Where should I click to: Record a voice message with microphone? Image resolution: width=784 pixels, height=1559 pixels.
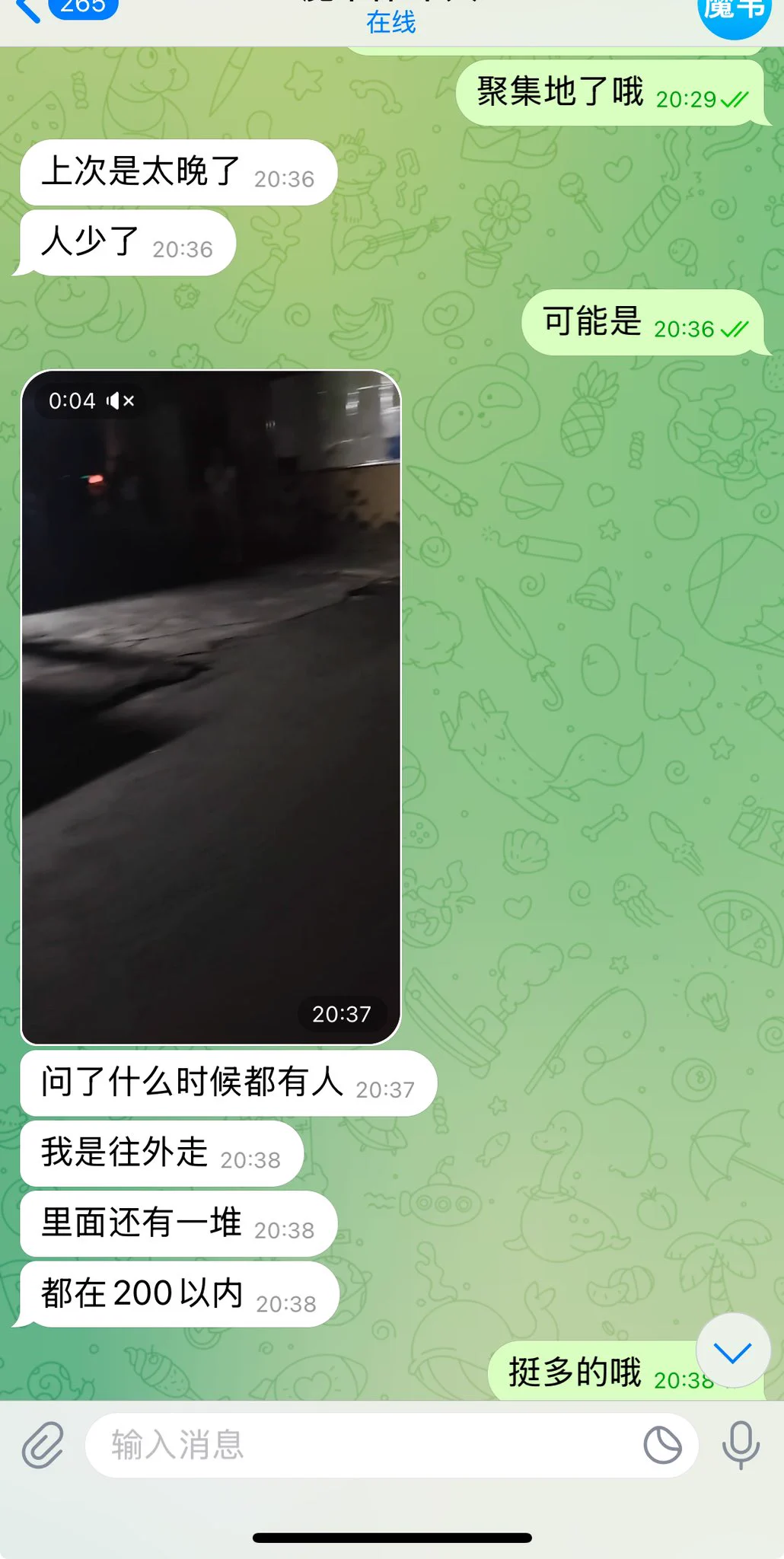740,1444
